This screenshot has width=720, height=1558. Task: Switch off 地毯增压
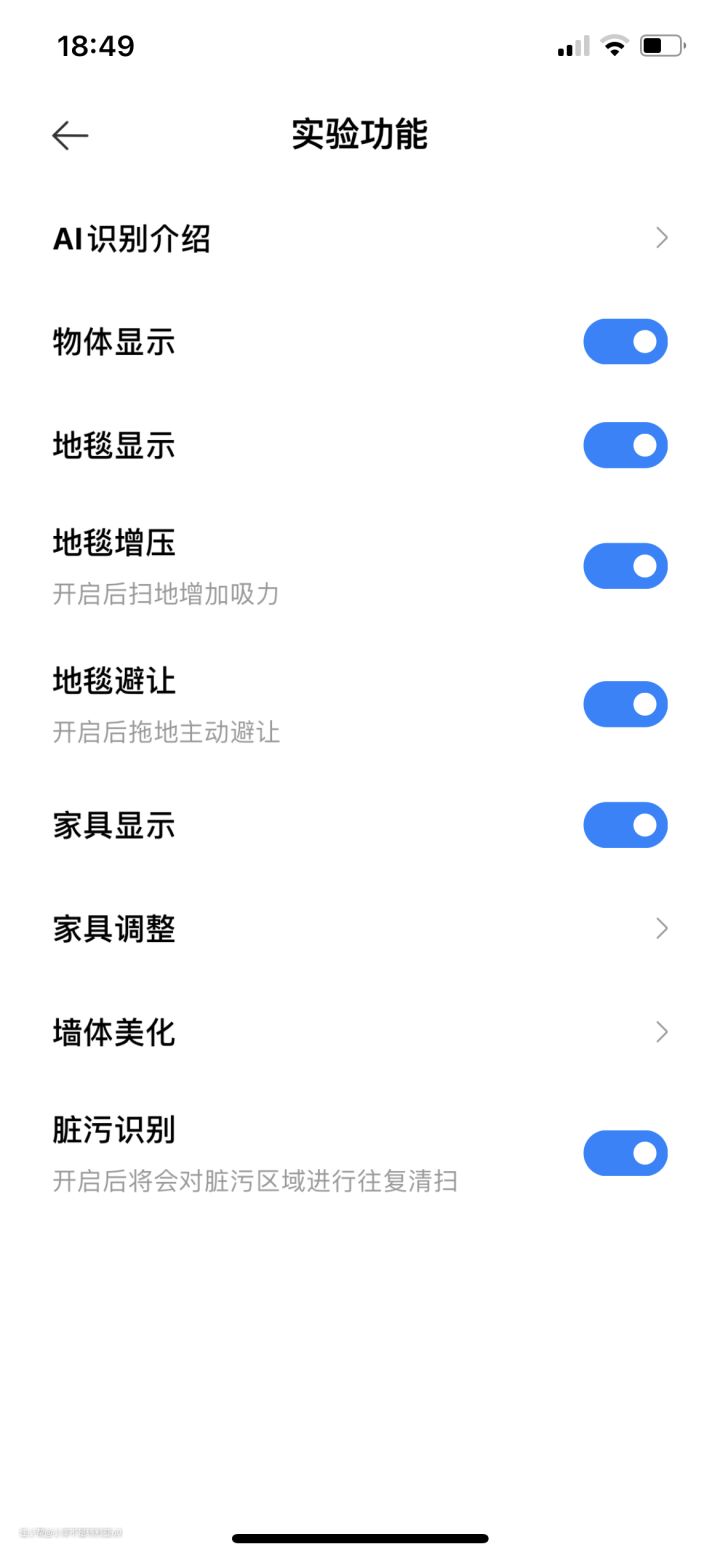tap(625, 566)
